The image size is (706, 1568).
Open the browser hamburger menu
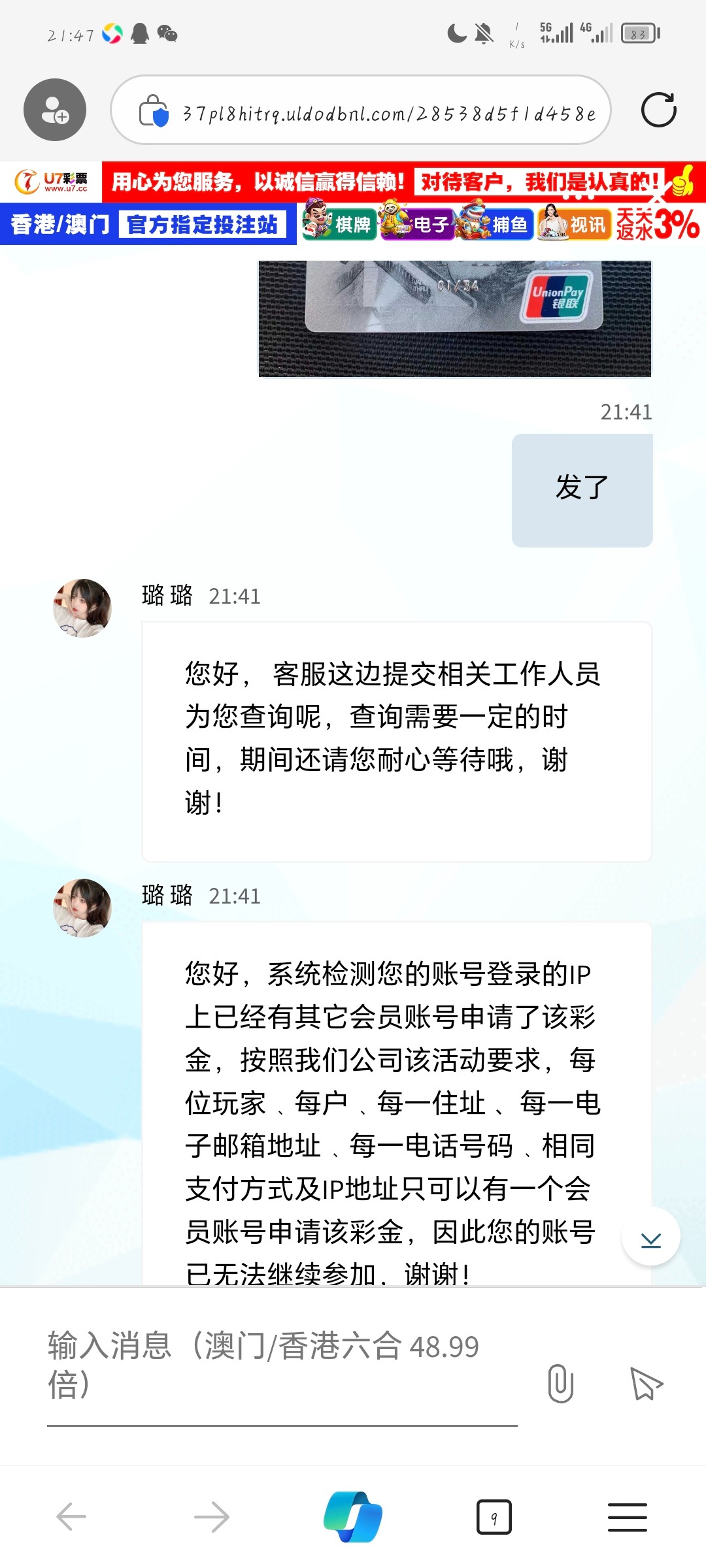coord(628,1516)
